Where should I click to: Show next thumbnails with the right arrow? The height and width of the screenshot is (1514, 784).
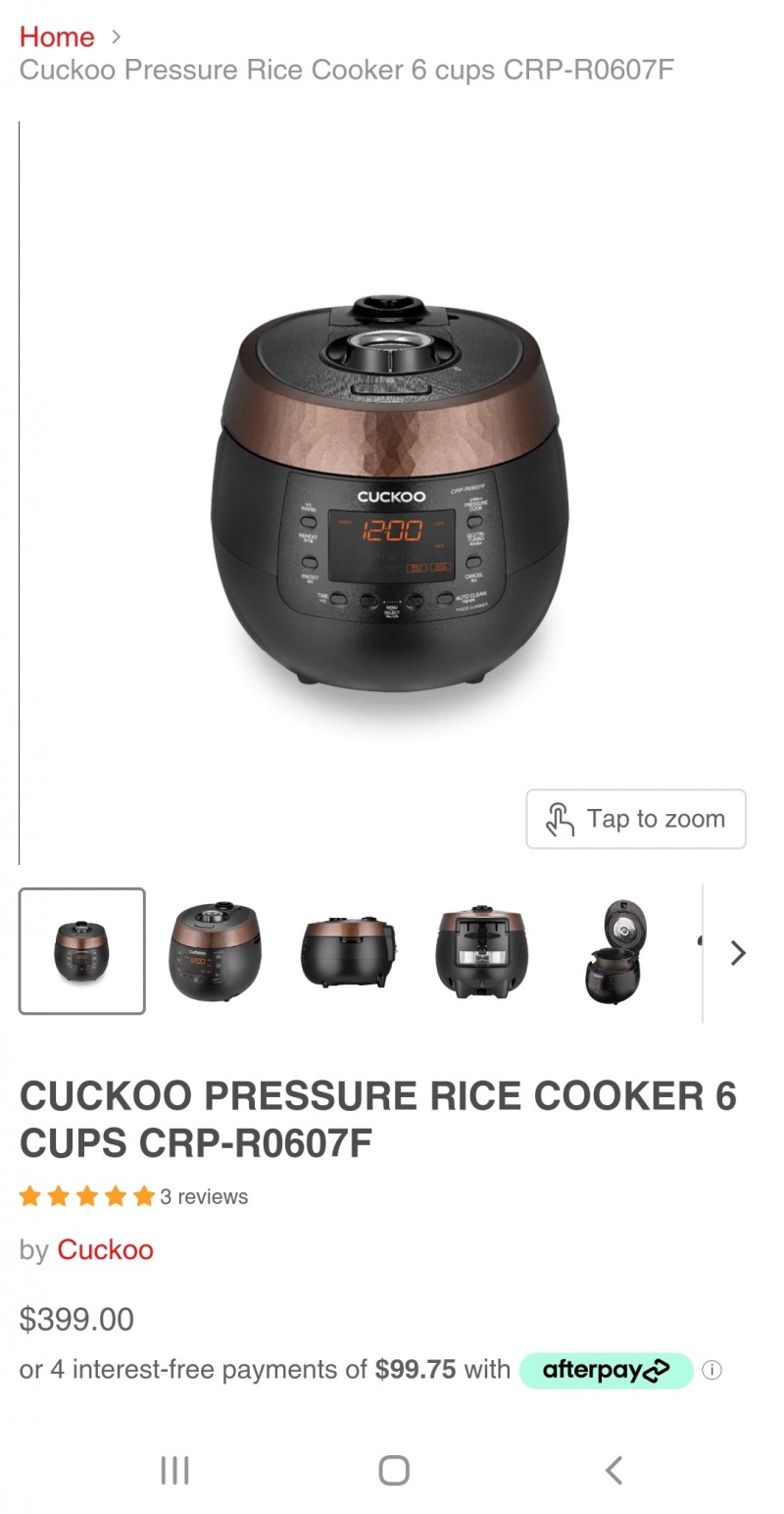[738, 952]
